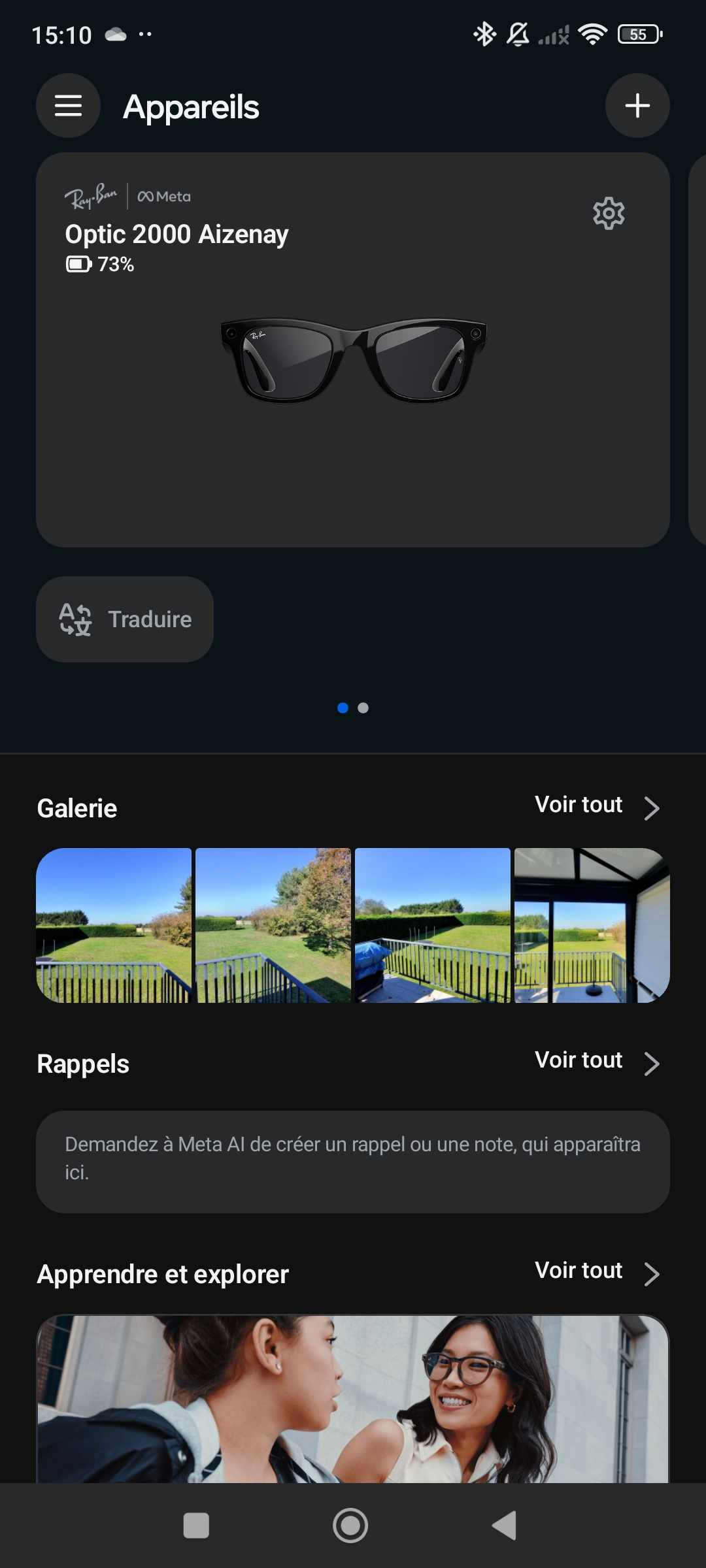
Task: Open third gallery photo with blue tarp
Action: (x=433, y=925)
